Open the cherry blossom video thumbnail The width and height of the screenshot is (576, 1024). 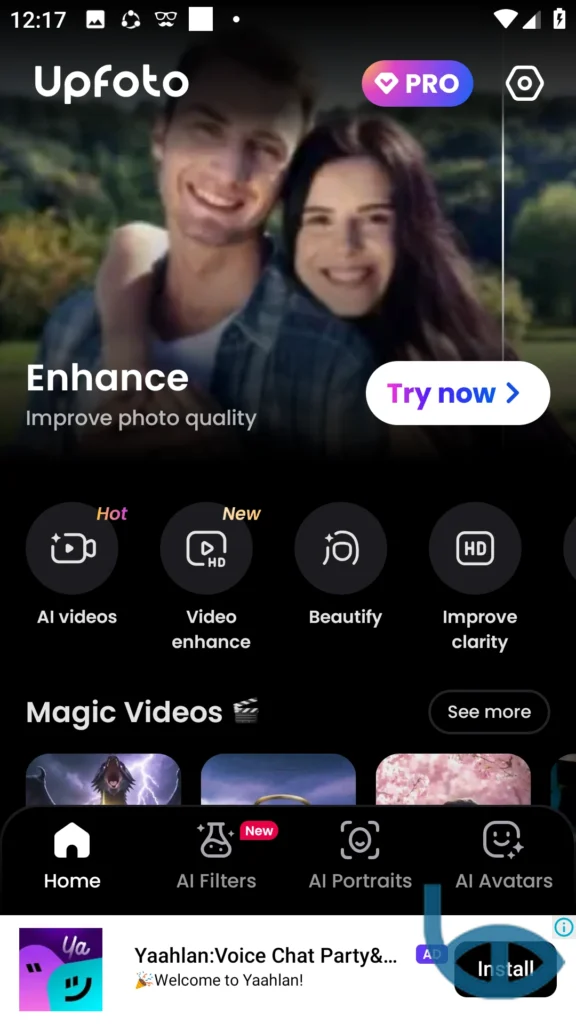[453, 779]
